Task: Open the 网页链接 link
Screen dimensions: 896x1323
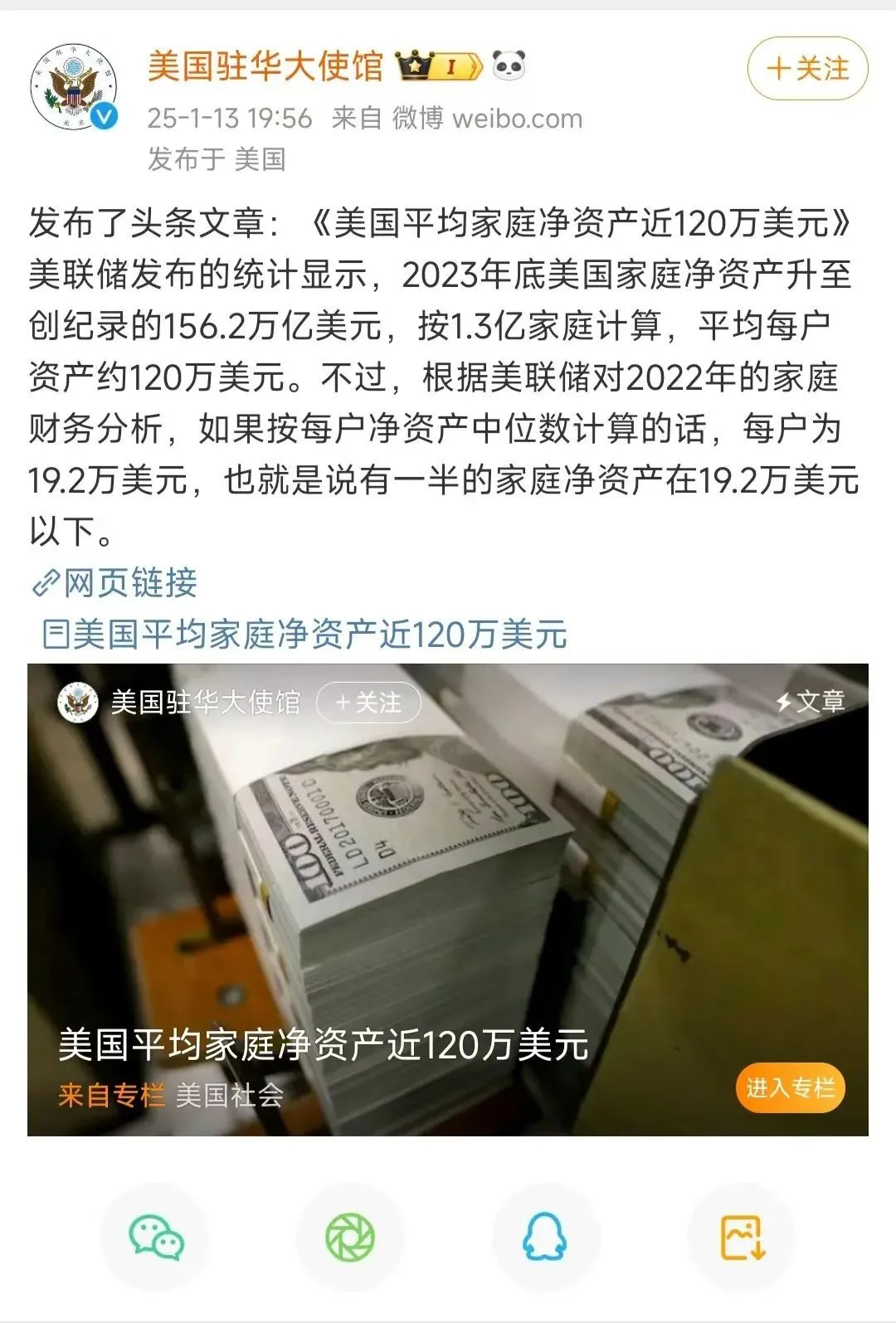Action: 114,583
